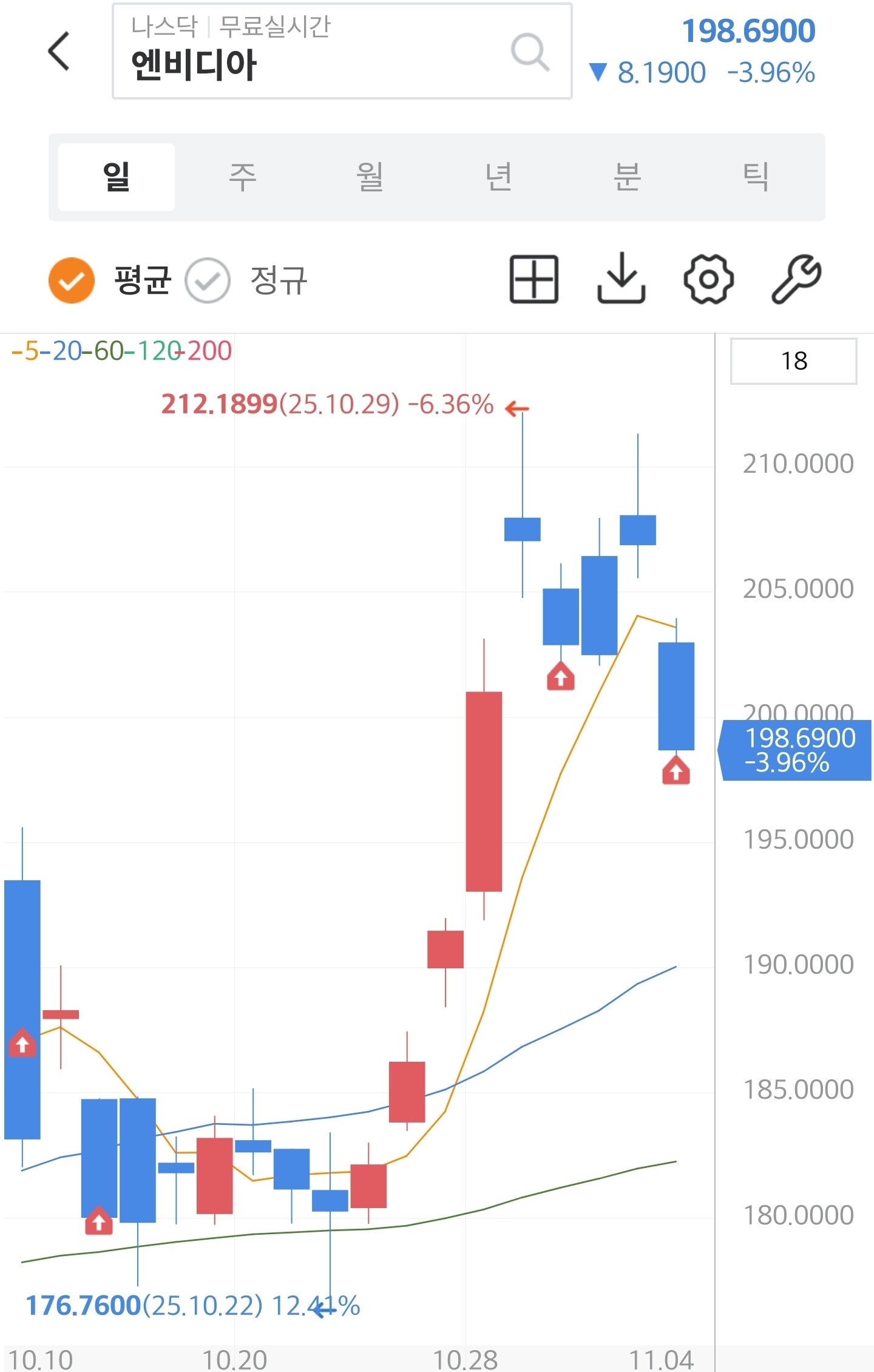Tap the 5-20-60-120-200 moving average legend
The height and width of the screenshot is (1372, 874).
pos(121,351)
